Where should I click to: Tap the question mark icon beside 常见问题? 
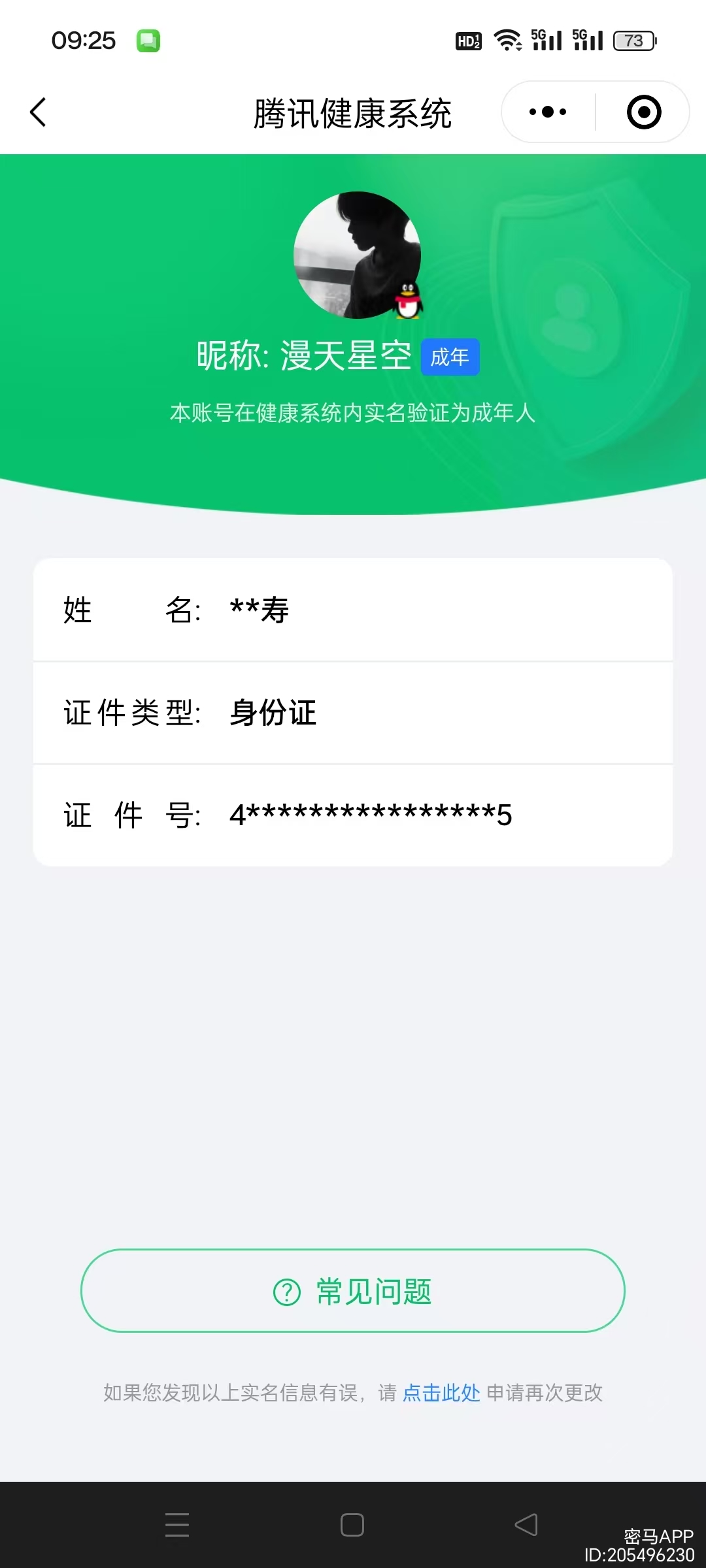click(284, 1290)
